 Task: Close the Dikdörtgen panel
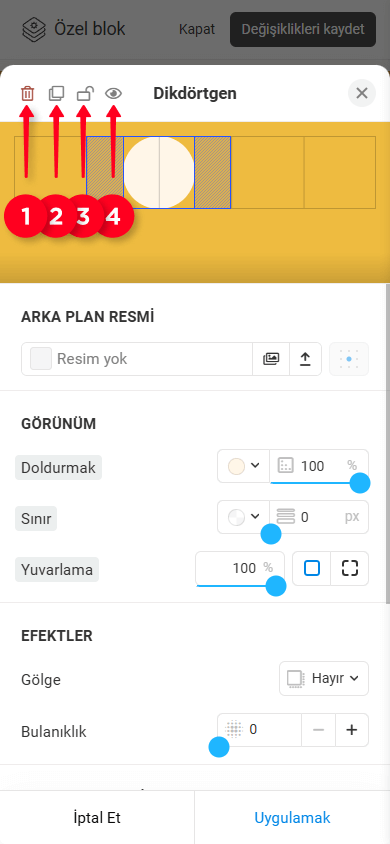pyautogui.click(x=362, y=93)
